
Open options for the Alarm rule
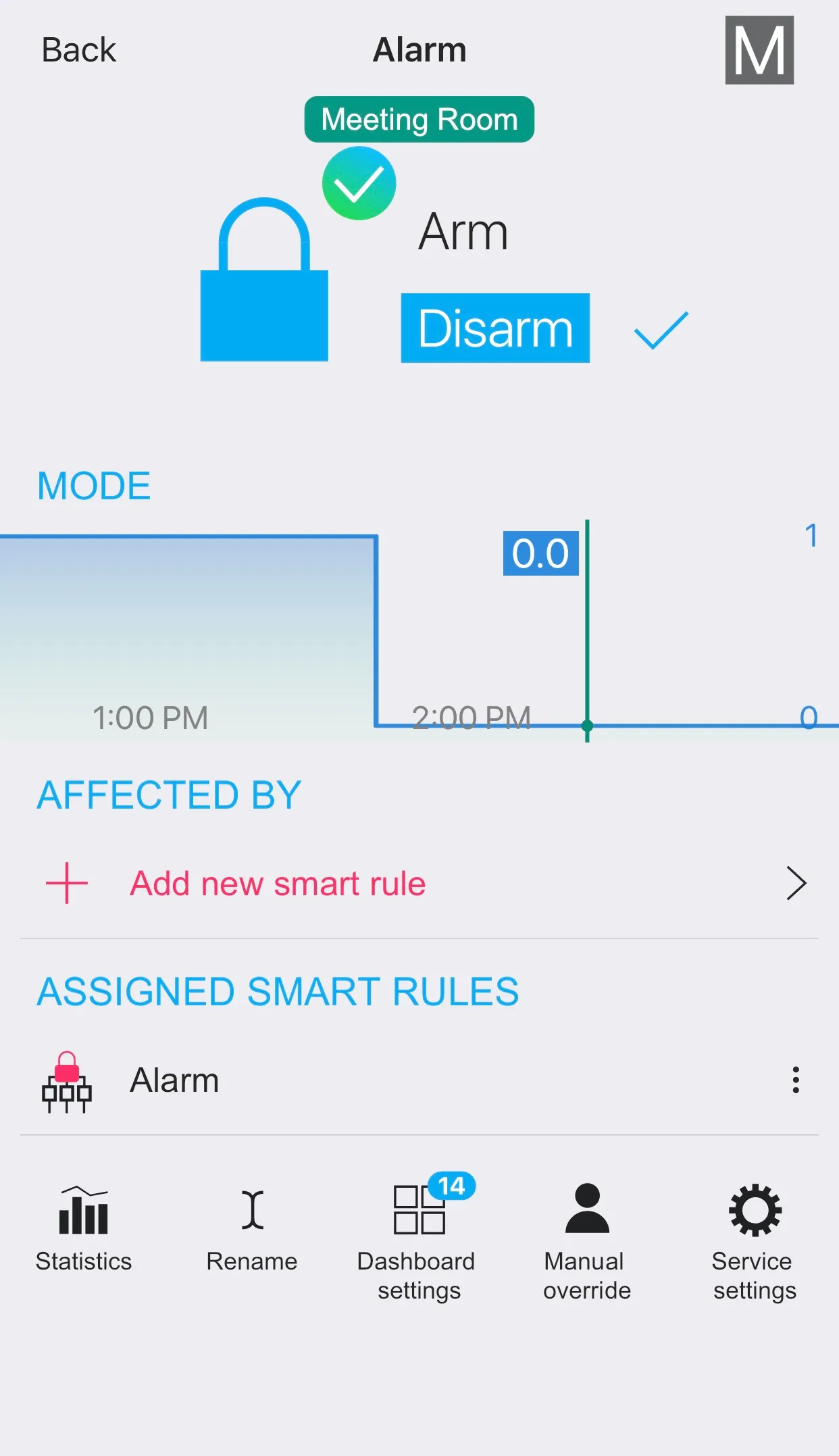[x=796, y=1080]
